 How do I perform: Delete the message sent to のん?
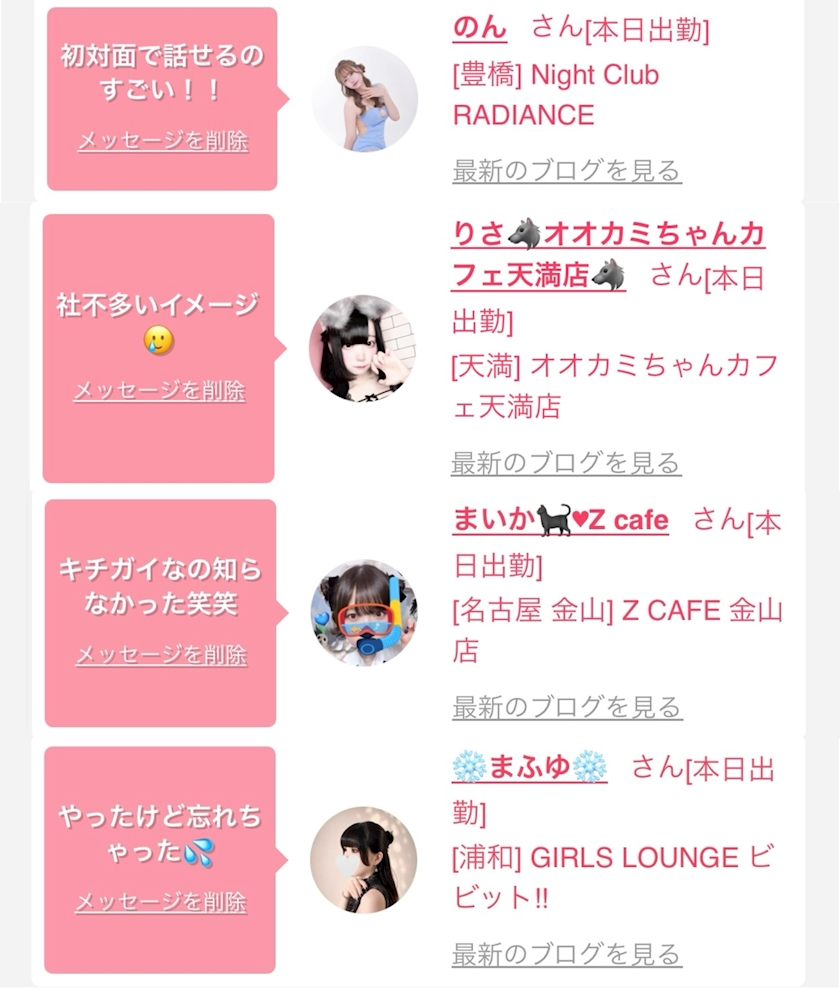tap(163, 141)
